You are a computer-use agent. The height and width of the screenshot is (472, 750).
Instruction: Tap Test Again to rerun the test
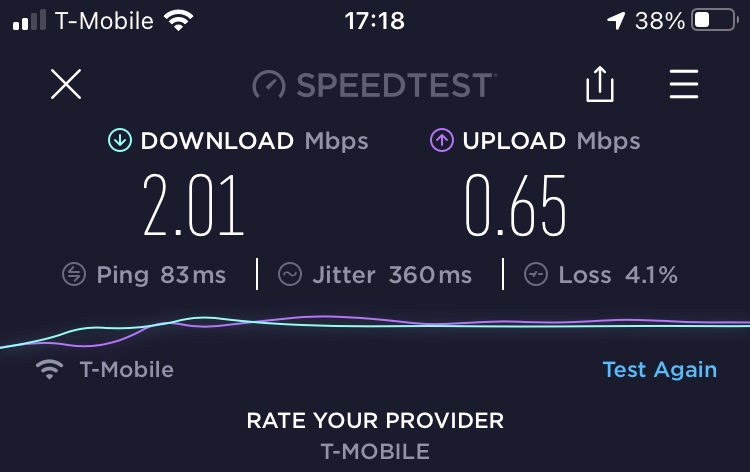659,369
